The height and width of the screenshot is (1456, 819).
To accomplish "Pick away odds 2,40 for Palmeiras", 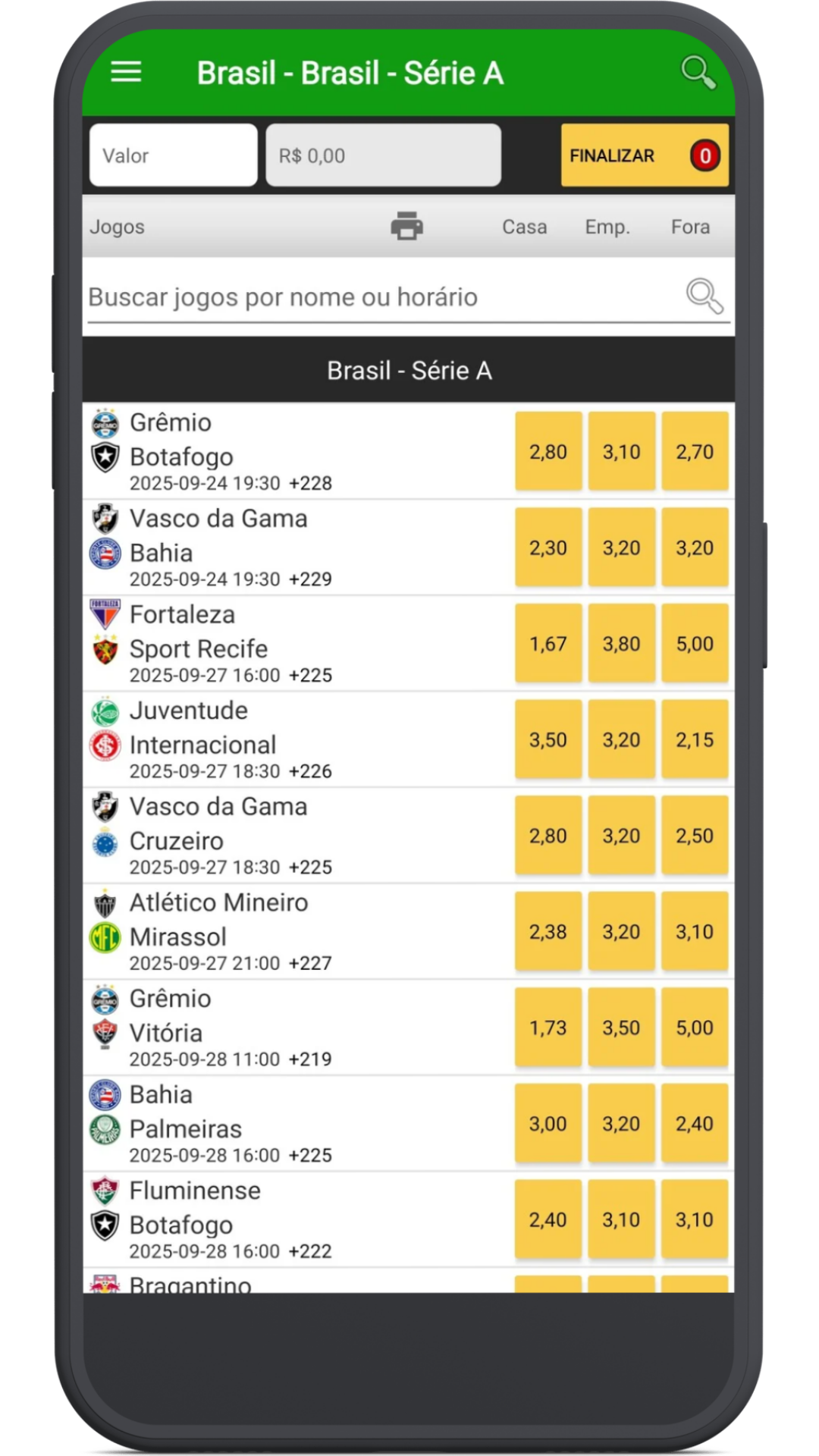I will pyautogui.click(x=695, y=1123).
